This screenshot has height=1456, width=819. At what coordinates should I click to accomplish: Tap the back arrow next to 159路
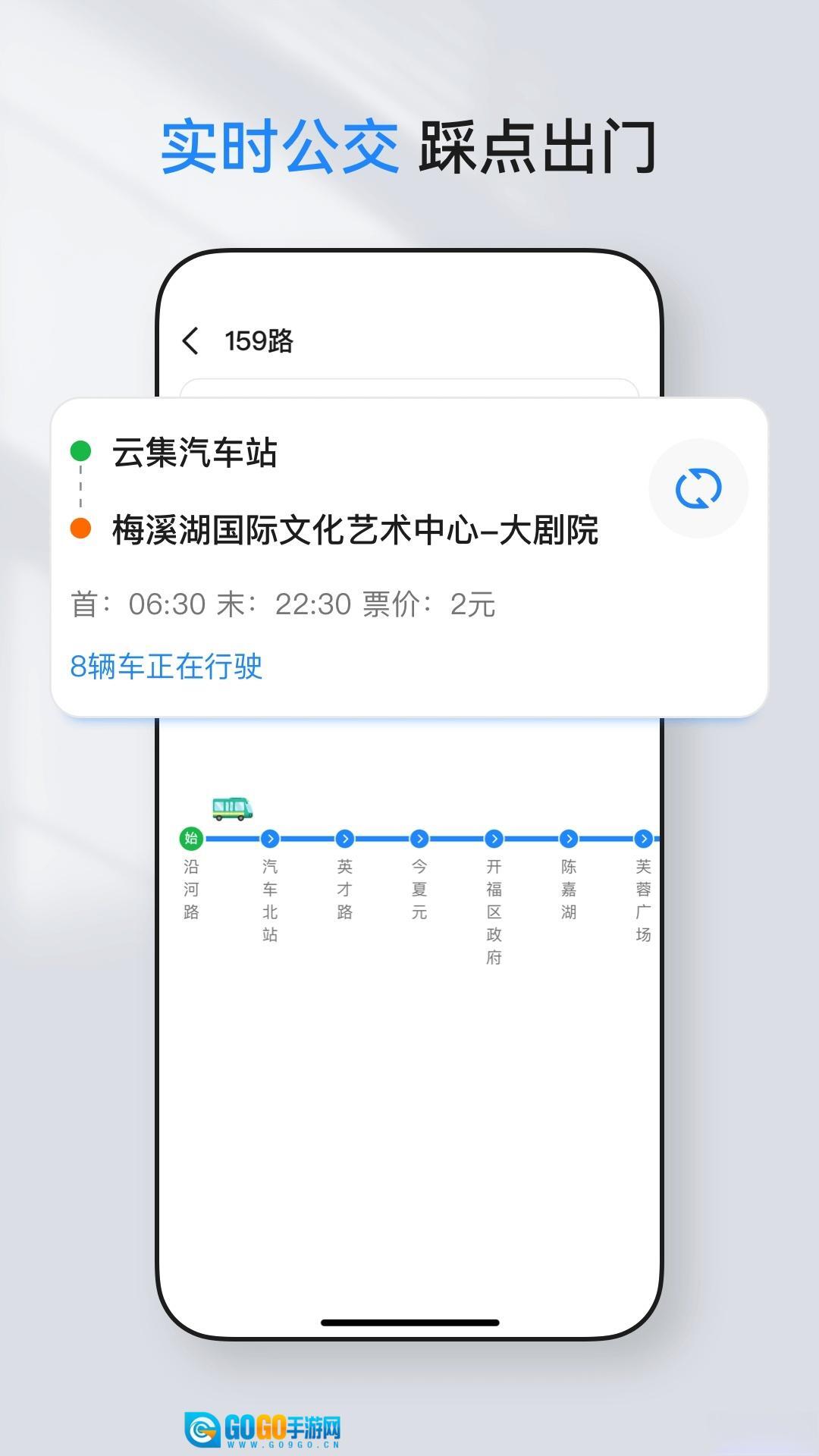click(x=191, y=341)
